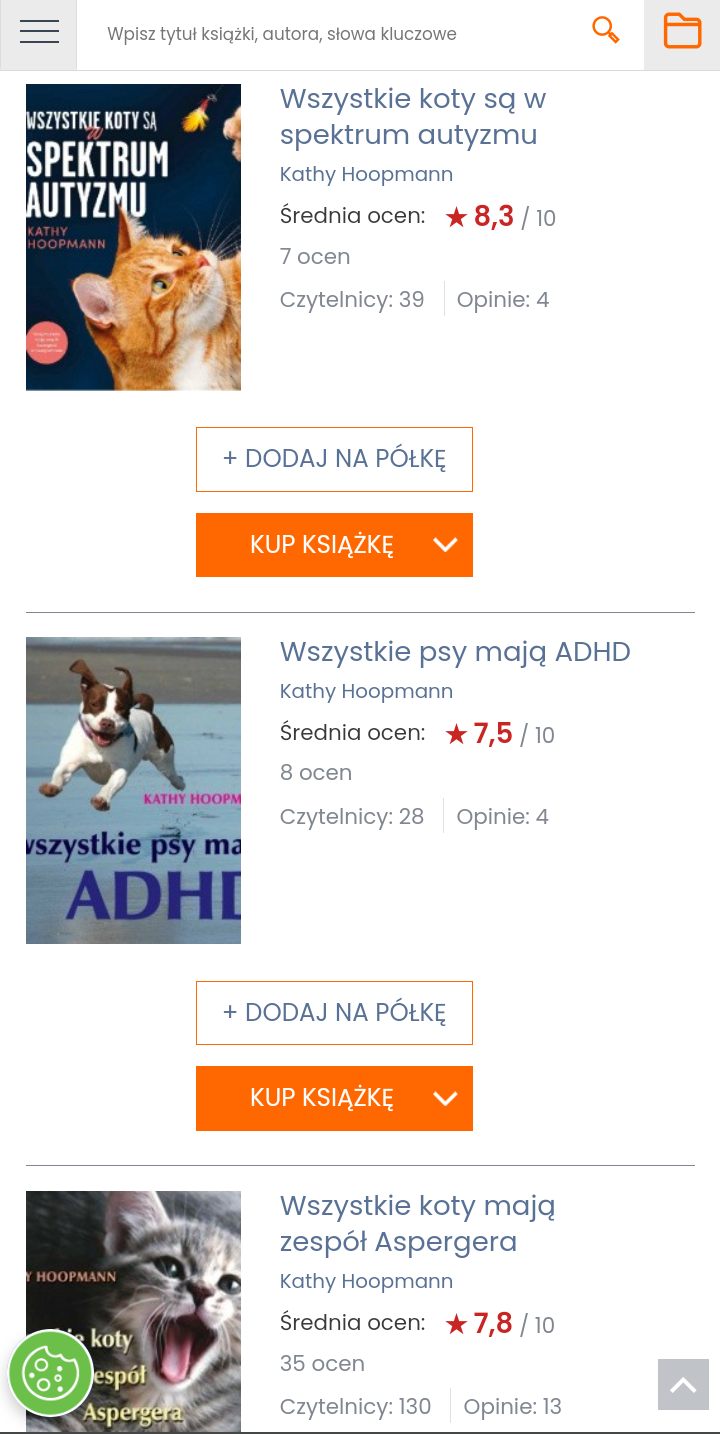Buy Wszystkie koty są w spektrum autyzmu
The image size is (720, 1434).
[x=334, y=545]
